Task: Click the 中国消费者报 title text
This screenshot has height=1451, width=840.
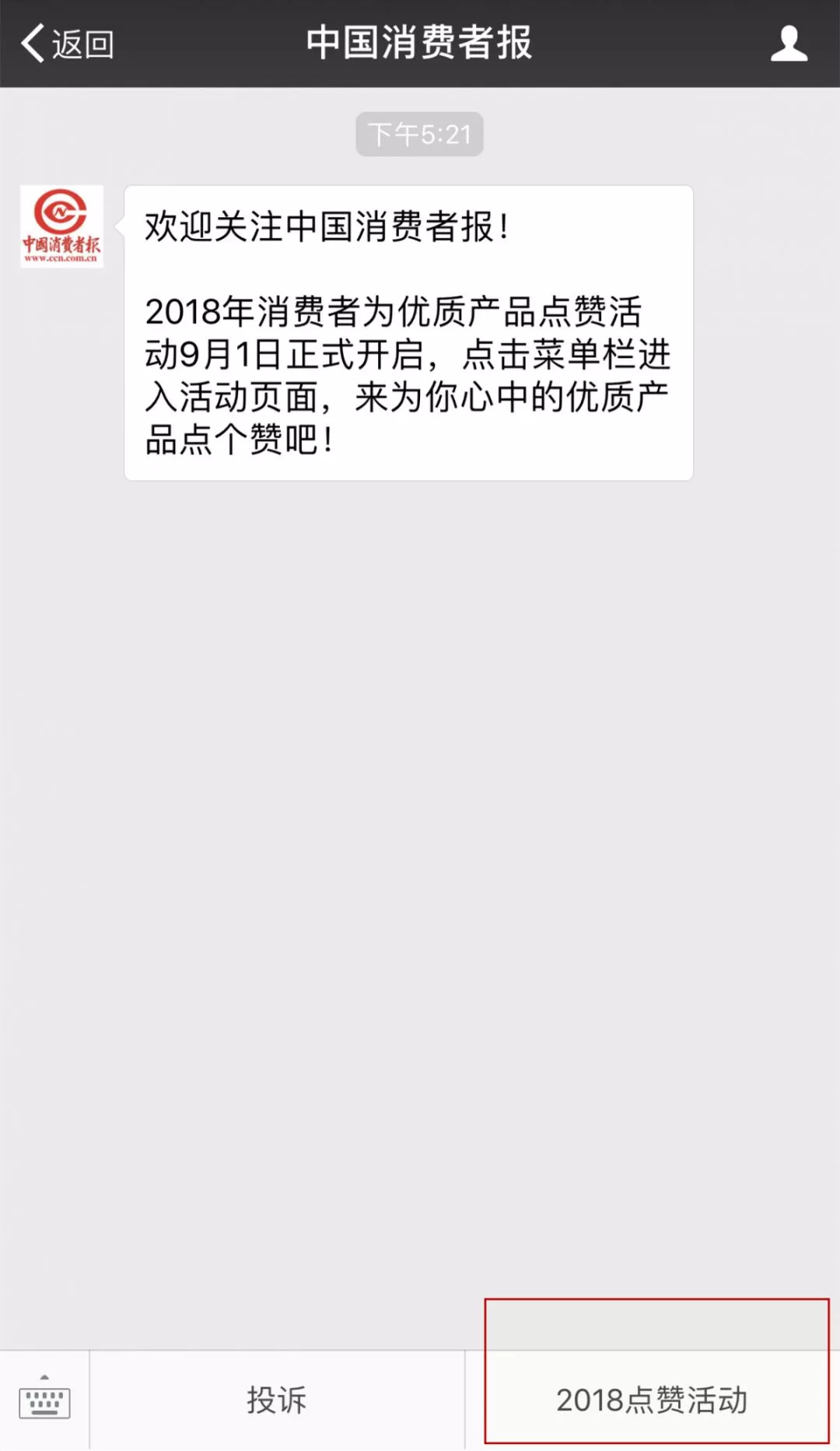Action: click(418, 44)
